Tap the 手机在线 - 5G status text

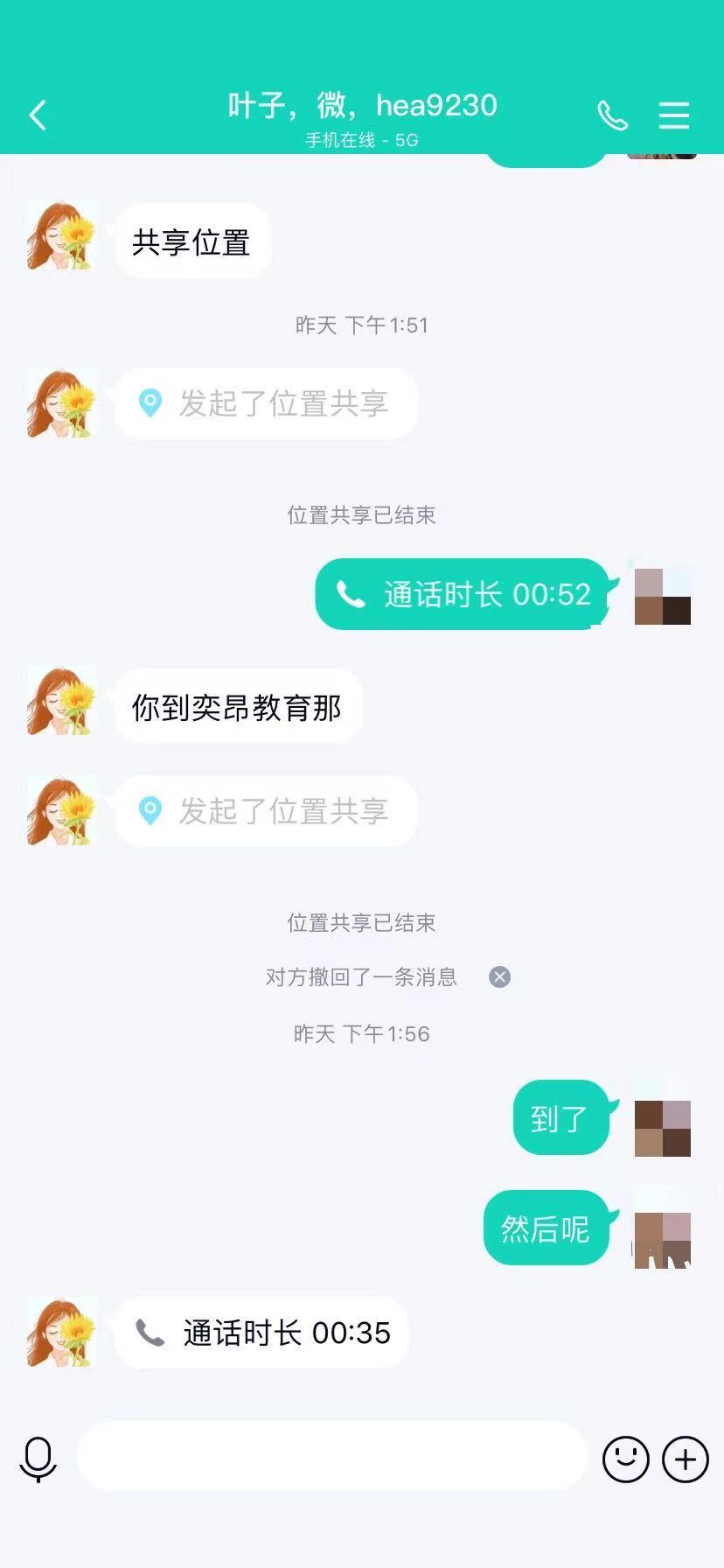point(362,140)
